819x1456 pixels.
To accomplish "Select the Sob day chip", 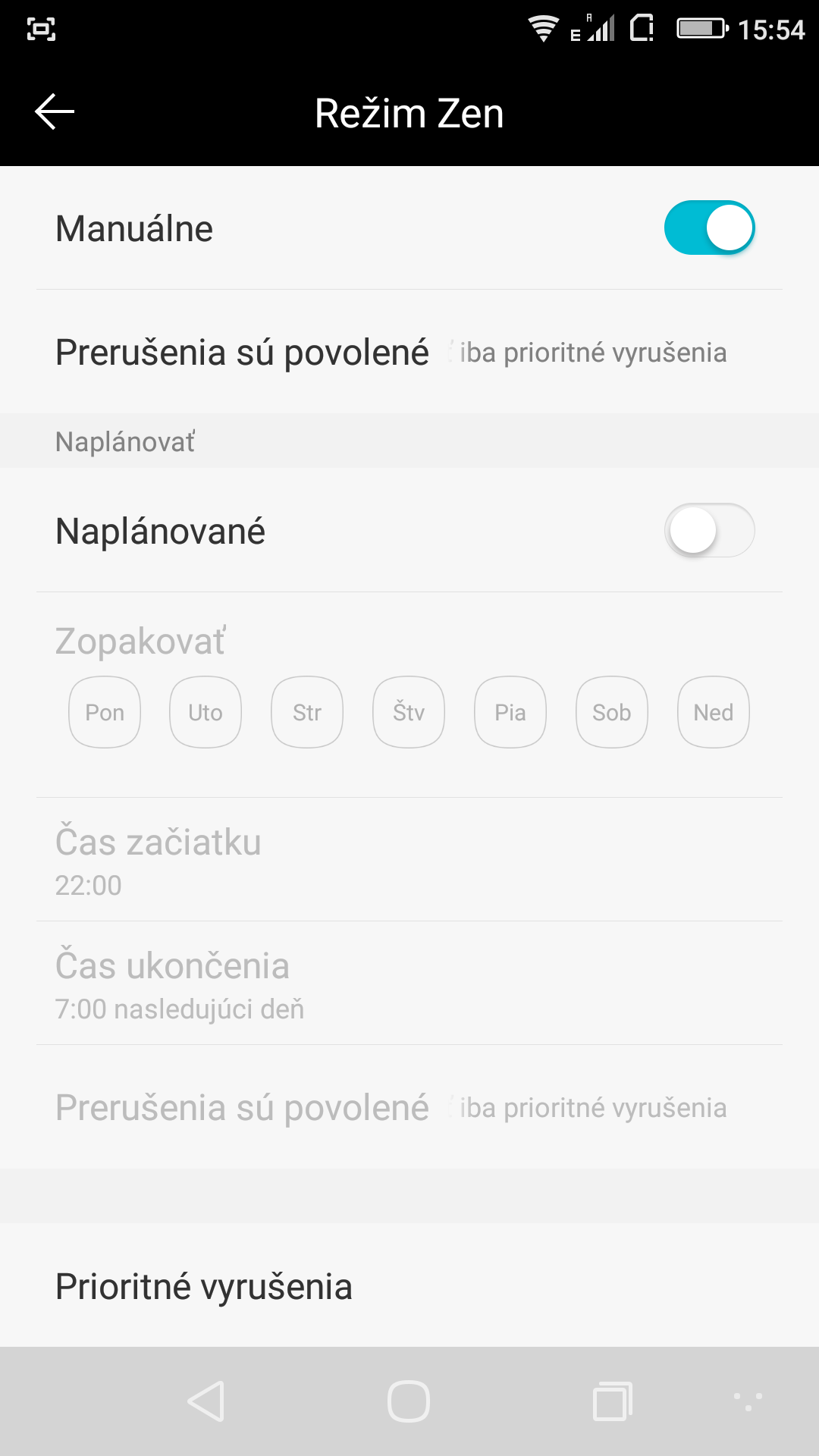I will tap(612, 712).
